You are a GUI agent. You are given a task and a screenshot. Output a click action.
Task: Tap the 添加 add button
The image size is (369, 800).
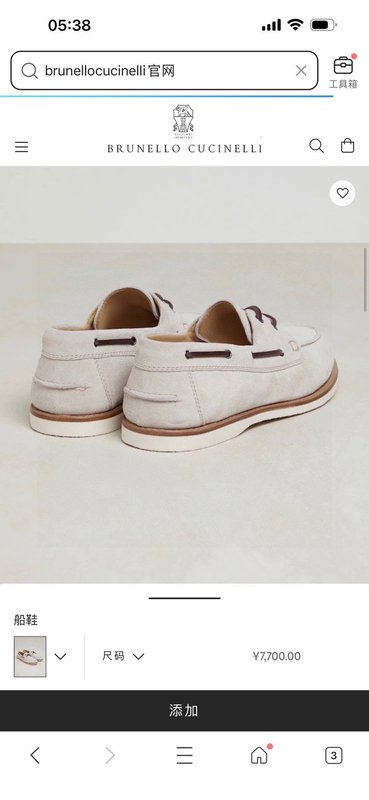[184, 711]
